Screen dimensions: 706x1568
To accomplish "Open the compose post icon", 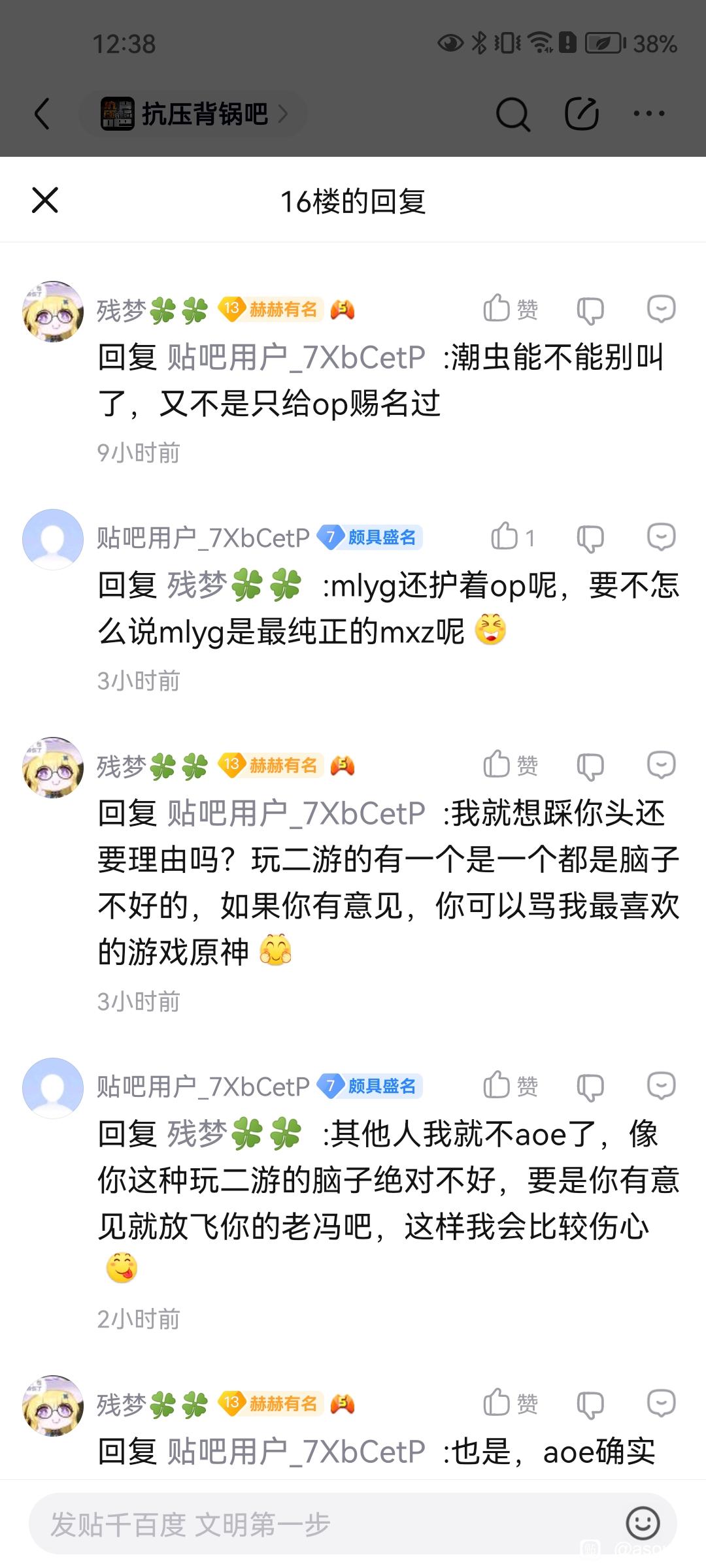I will [581, 114].
